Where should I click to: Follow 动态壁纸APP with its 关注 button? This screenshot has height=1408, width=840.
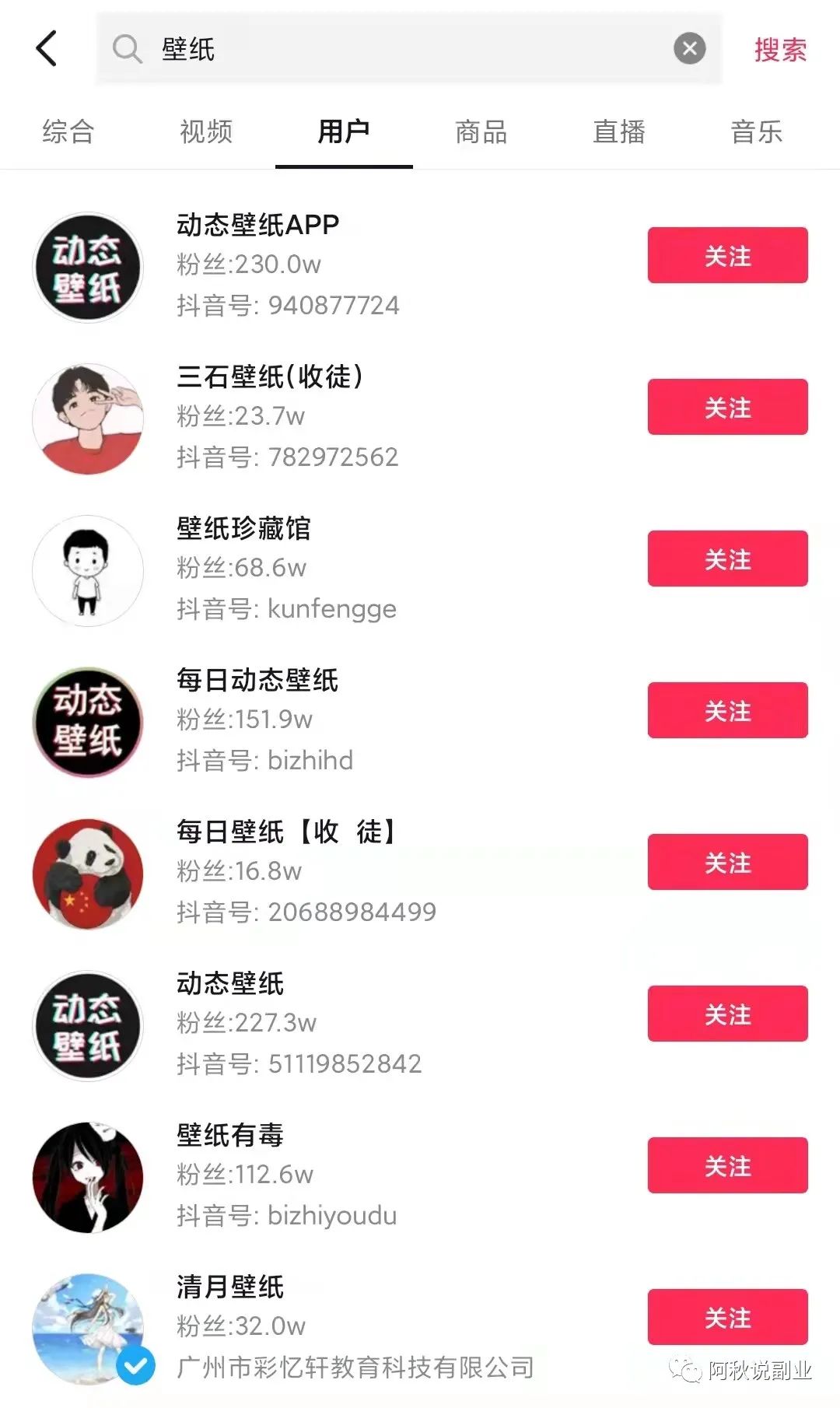[726, 257]
